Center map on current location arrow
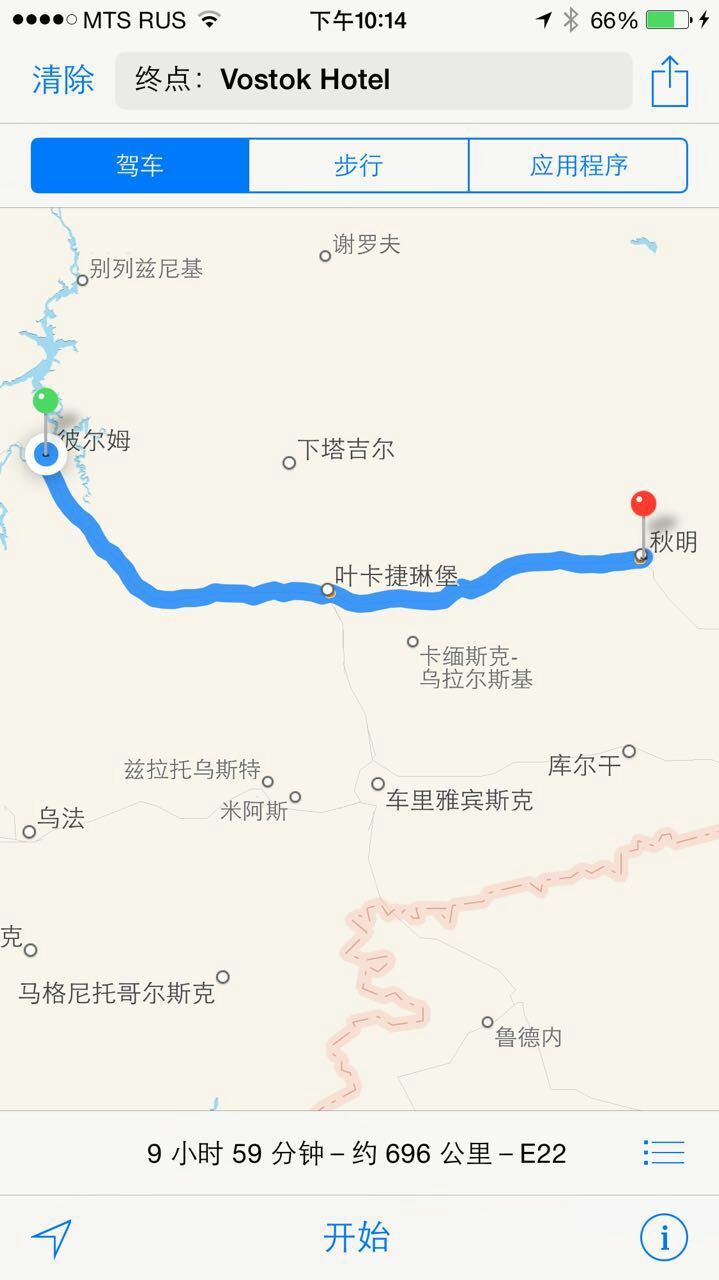 tap(52, 1239)
